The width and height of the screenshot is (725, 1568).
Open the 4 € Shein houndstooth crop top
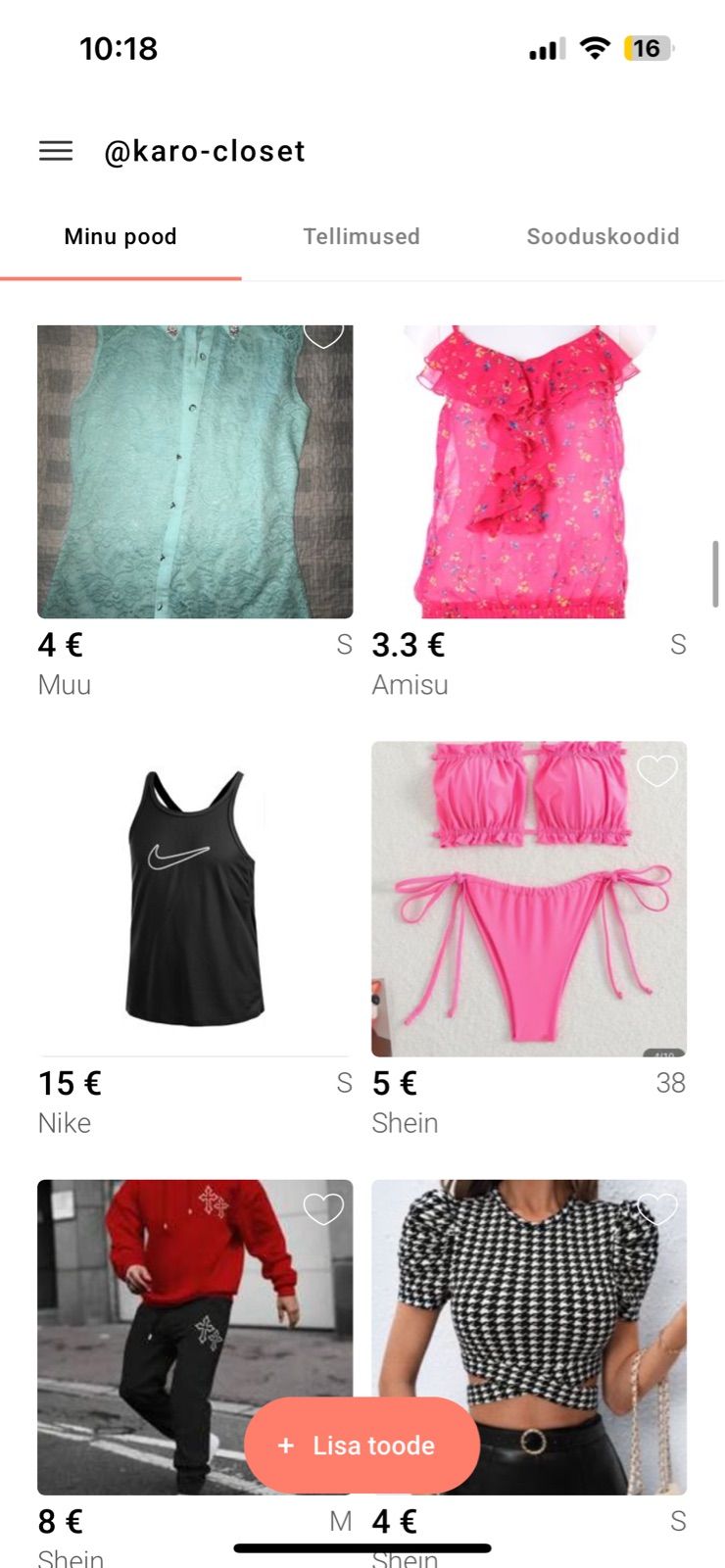[x=529, y=1294]
